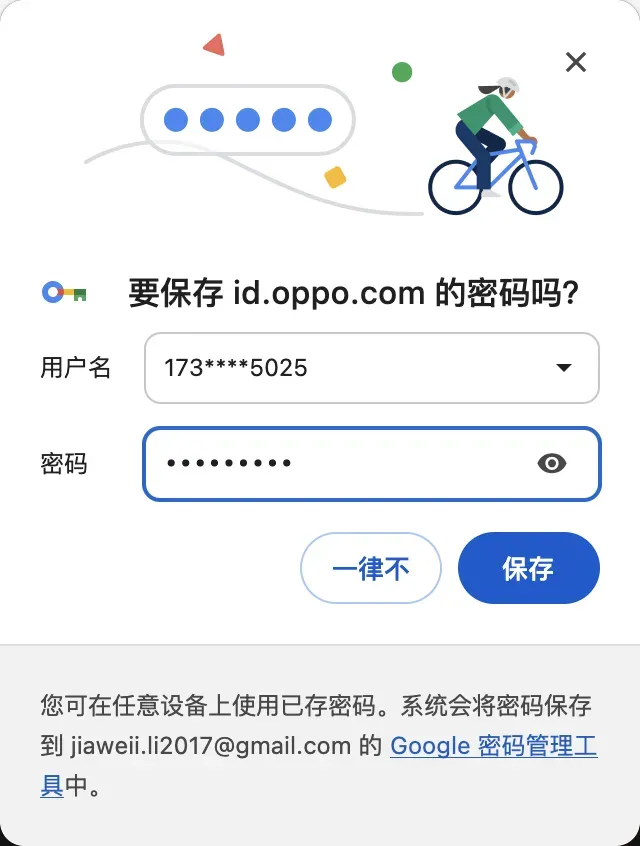This screenshot has height=846, width=640.
Task: Expand the username dropdown 173****5025
Action: [x=563, y=368]
